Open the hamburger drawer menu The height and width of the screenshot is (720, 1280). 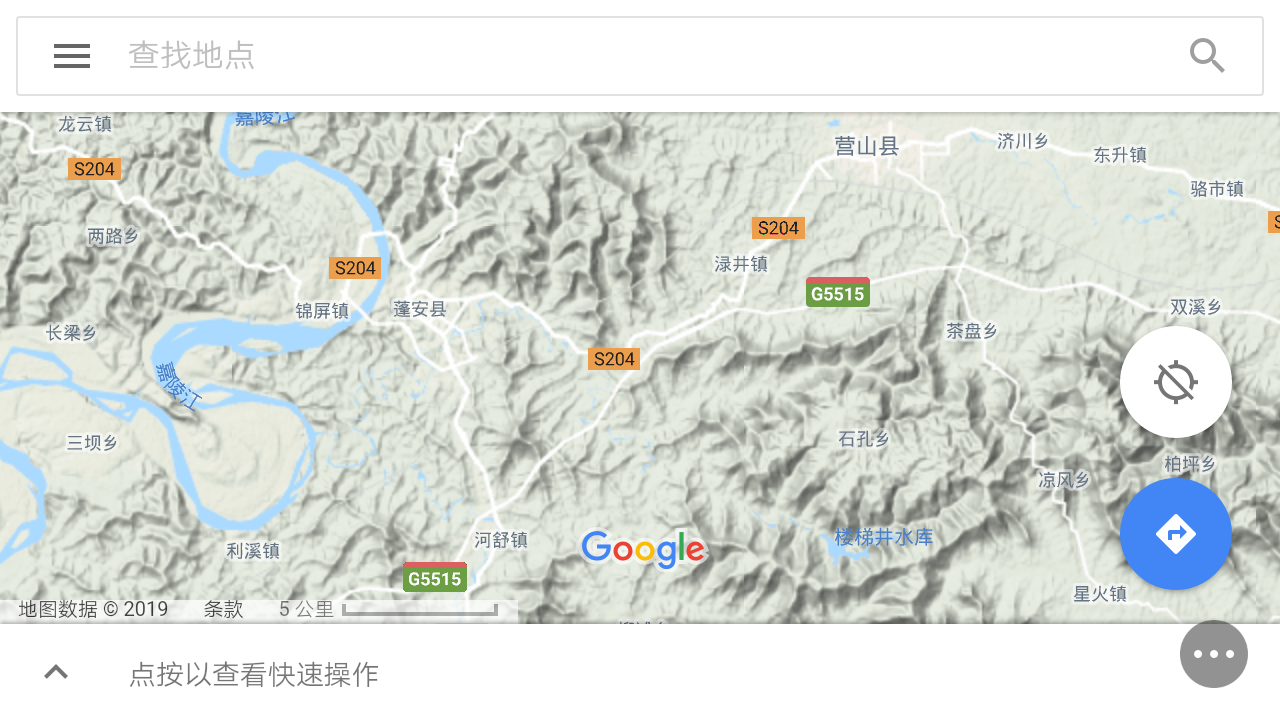(x=72, y=56)
